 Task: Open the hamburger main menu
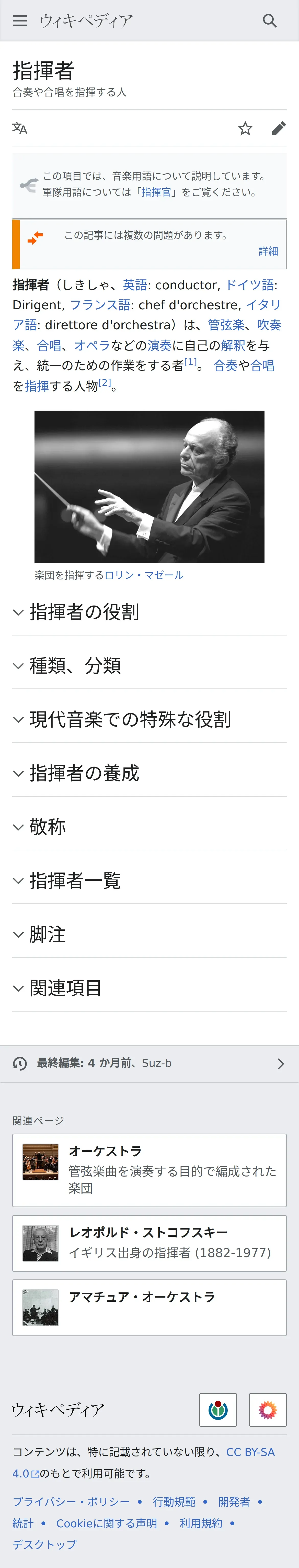click(x=20, y=21)
